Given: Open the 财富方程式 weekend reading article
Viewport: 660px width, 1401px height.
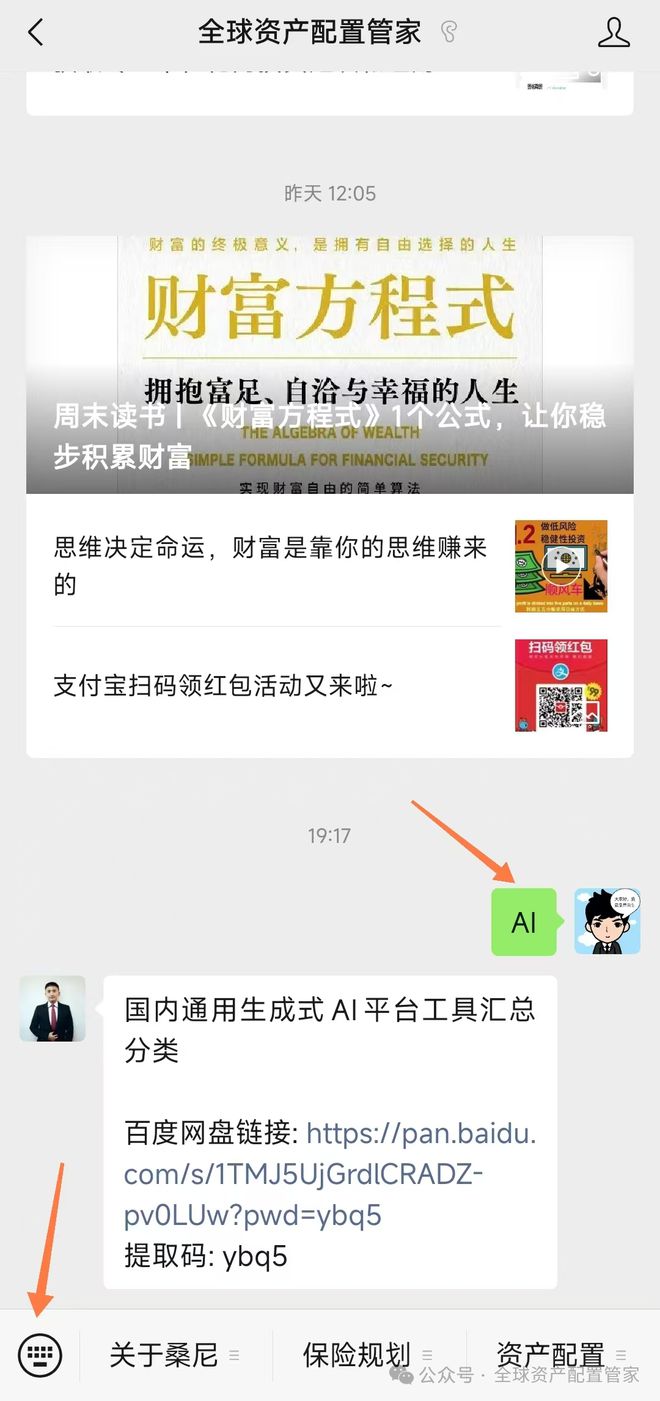Looking at the screenshot, I should pos(329,365).
